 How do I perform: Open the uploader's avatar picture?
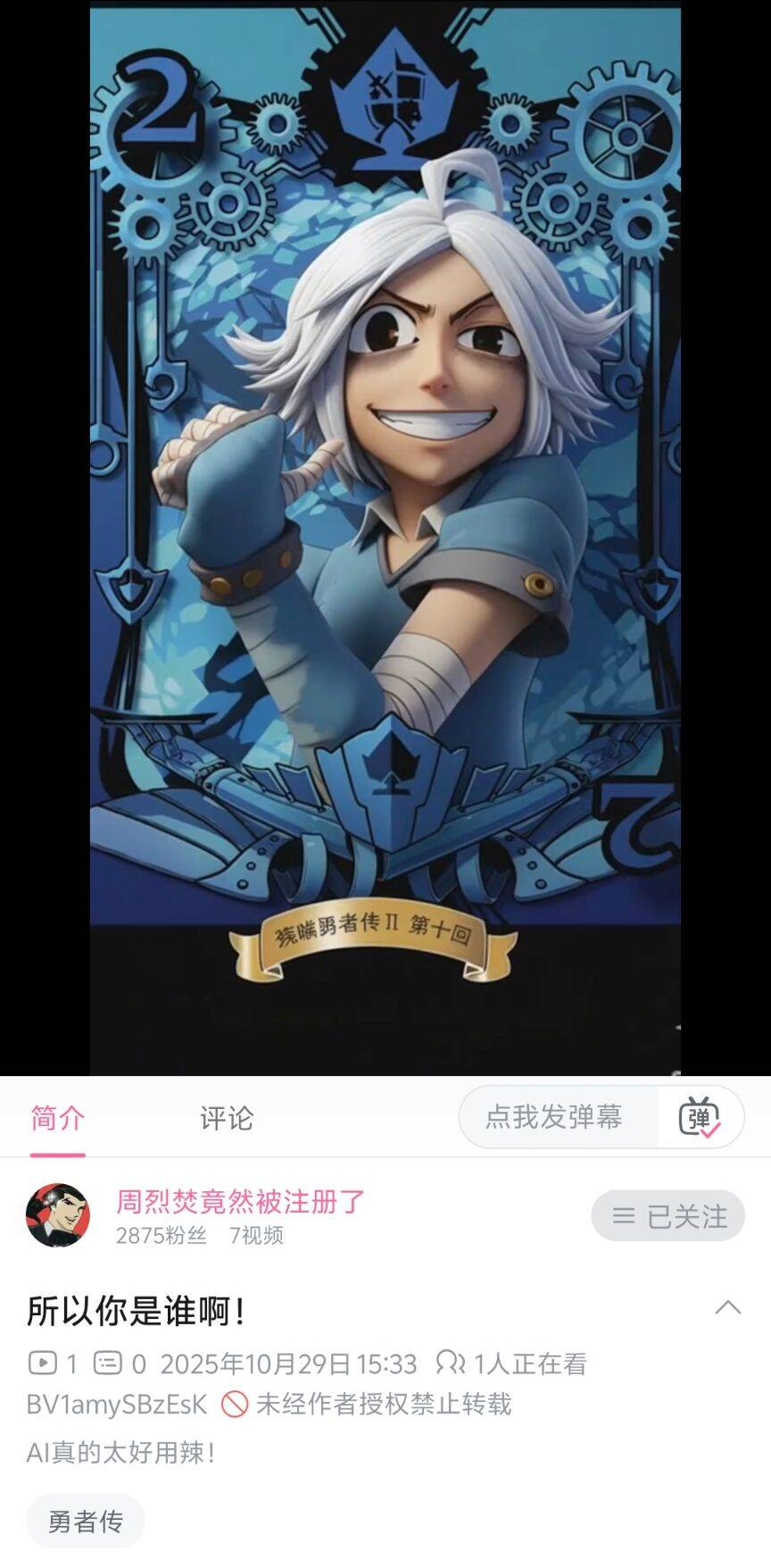click(x=58, y=1215)
